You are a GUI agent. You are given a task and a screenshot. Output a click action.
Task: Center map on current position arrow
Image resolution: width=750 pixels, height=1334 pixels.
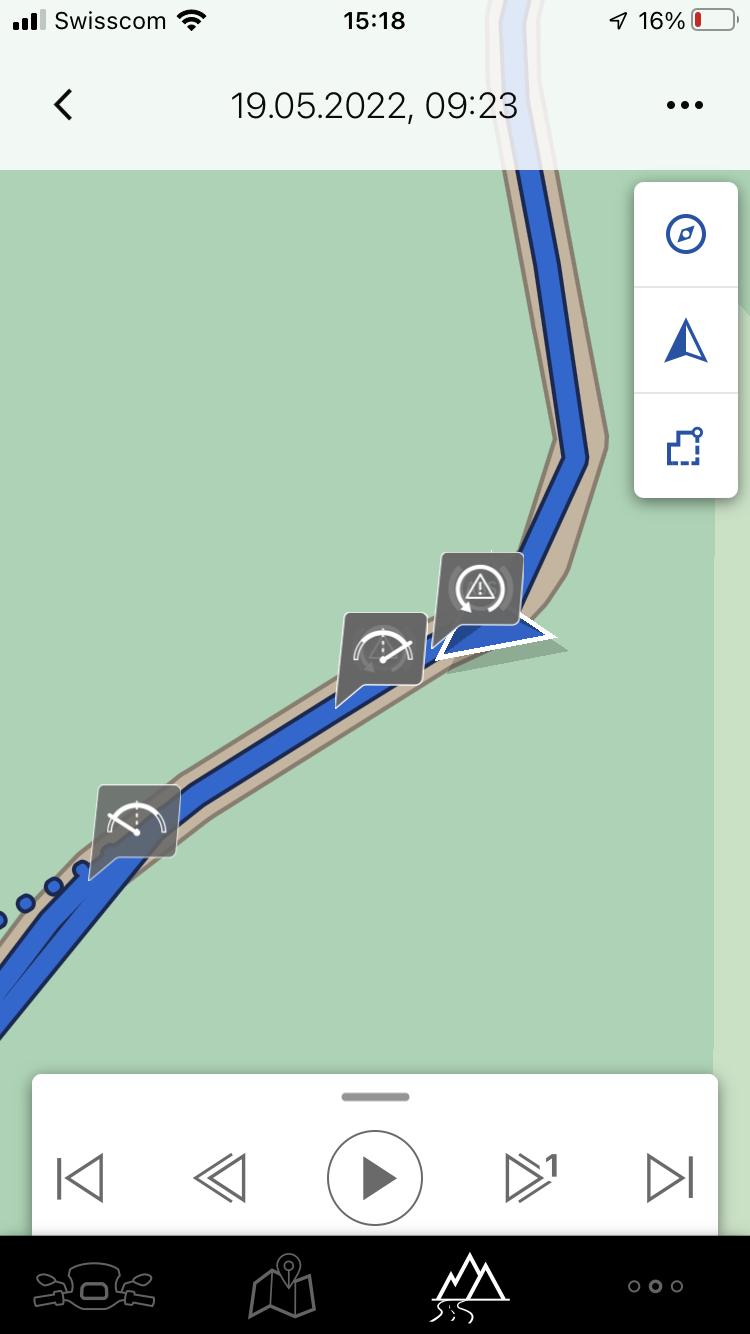(x=686, y=341)
